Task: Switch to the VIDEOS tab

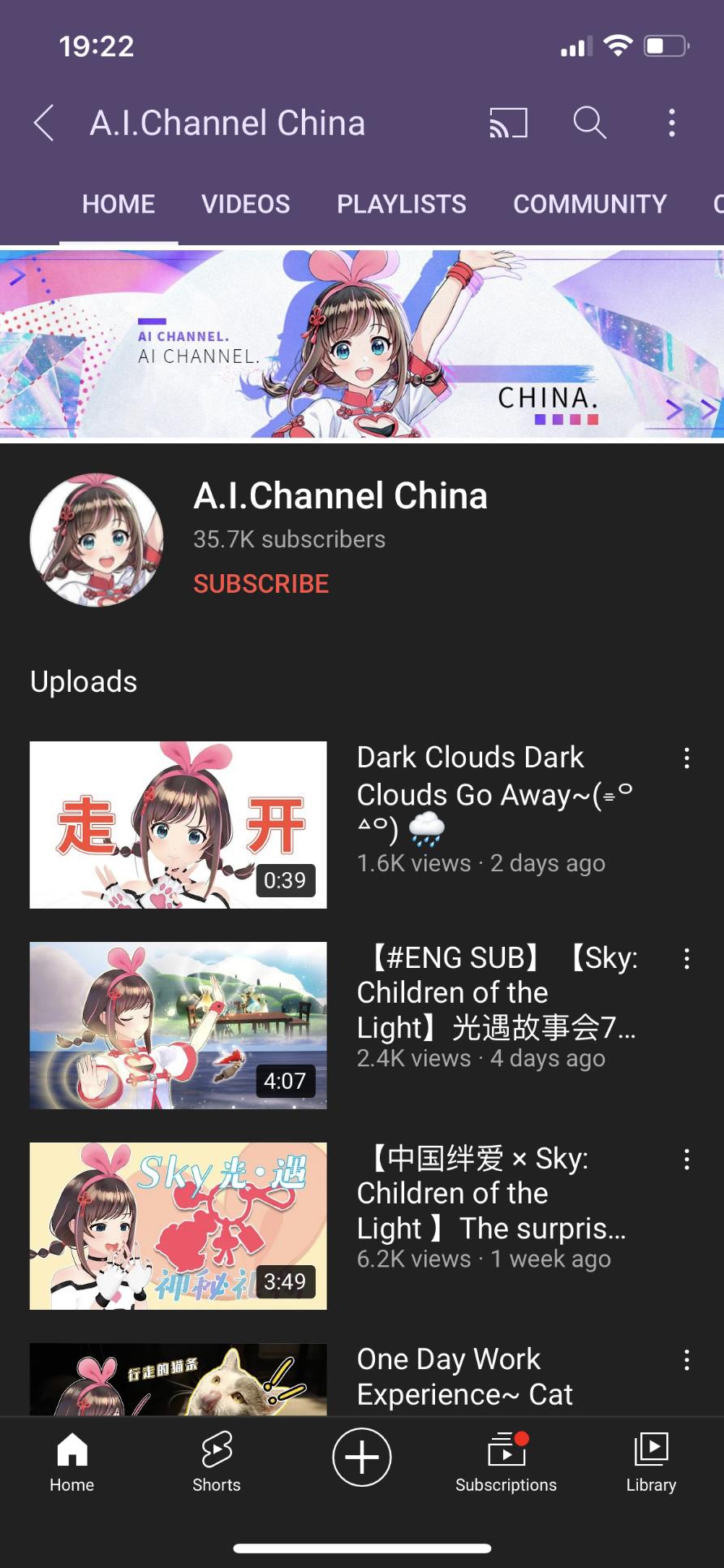Action: pyautogui.click(x=245, y=204)
